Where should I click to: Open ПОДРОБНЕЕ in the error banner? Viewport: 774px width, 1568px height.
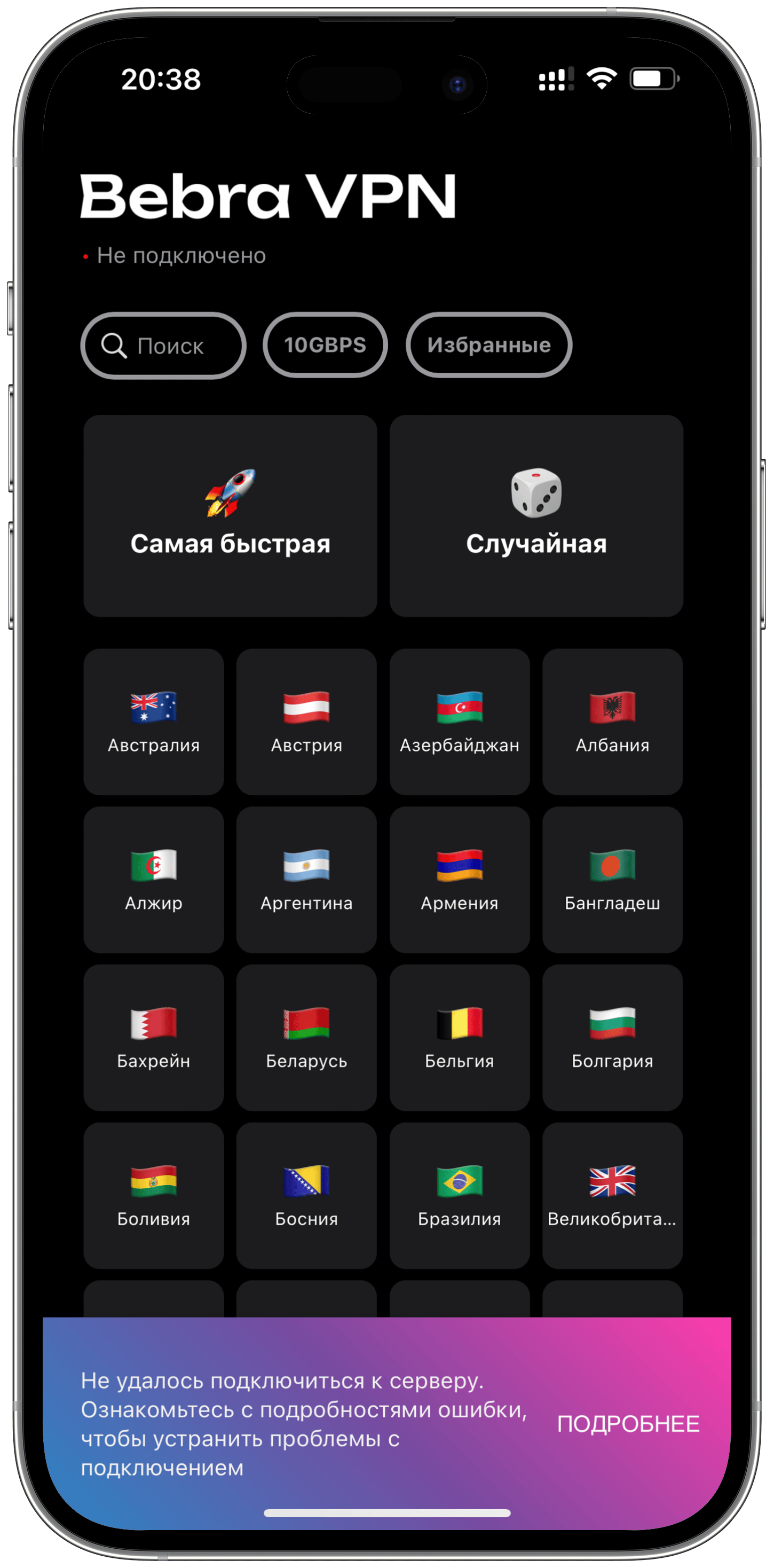point(628,1424)
